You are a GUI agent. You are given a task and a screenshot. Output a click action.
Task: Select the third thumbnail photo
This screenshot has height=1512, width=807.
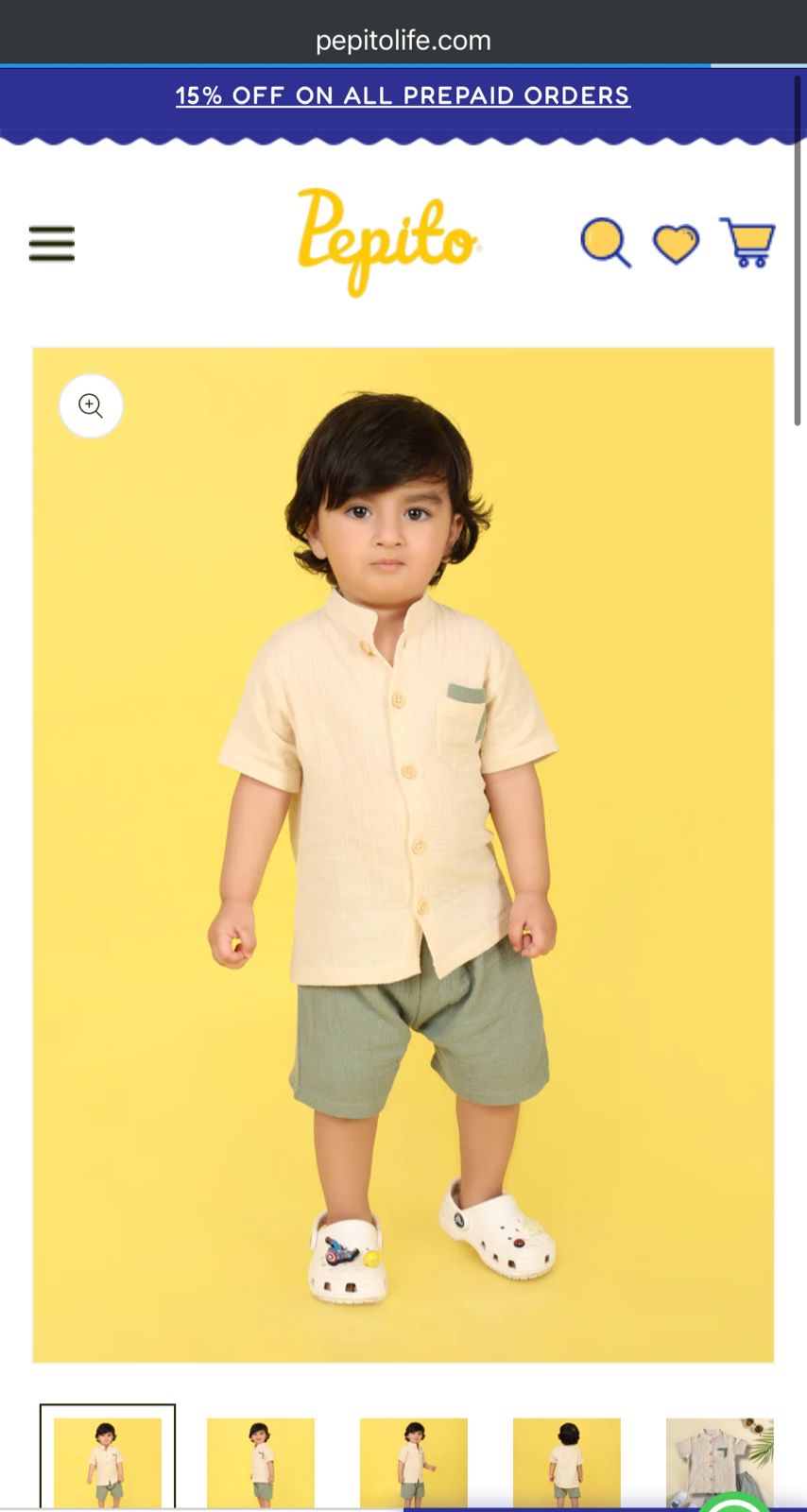[x=414, y=1461]
